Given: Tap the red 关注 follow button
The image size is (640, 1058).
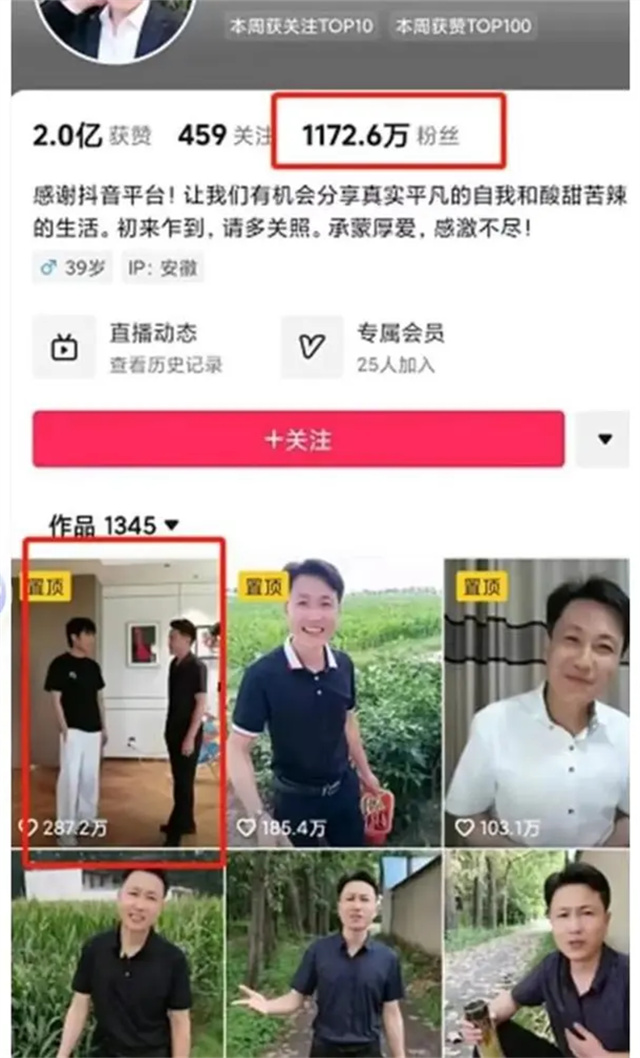Looking at the screenshot, I should 298,439.
